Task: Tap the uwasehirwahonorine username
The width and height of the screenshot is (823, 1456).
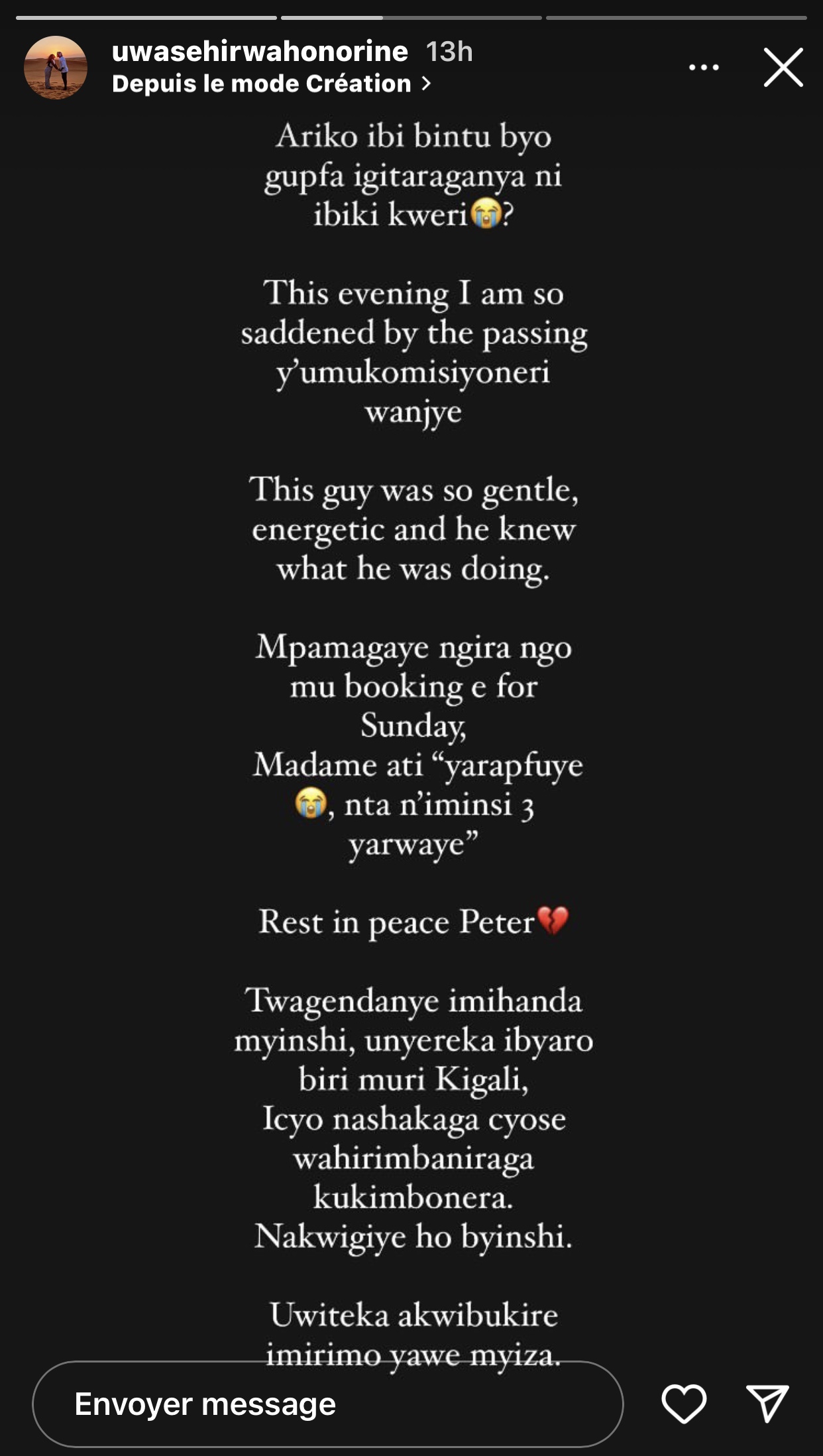Action: [x=260, y=52]
